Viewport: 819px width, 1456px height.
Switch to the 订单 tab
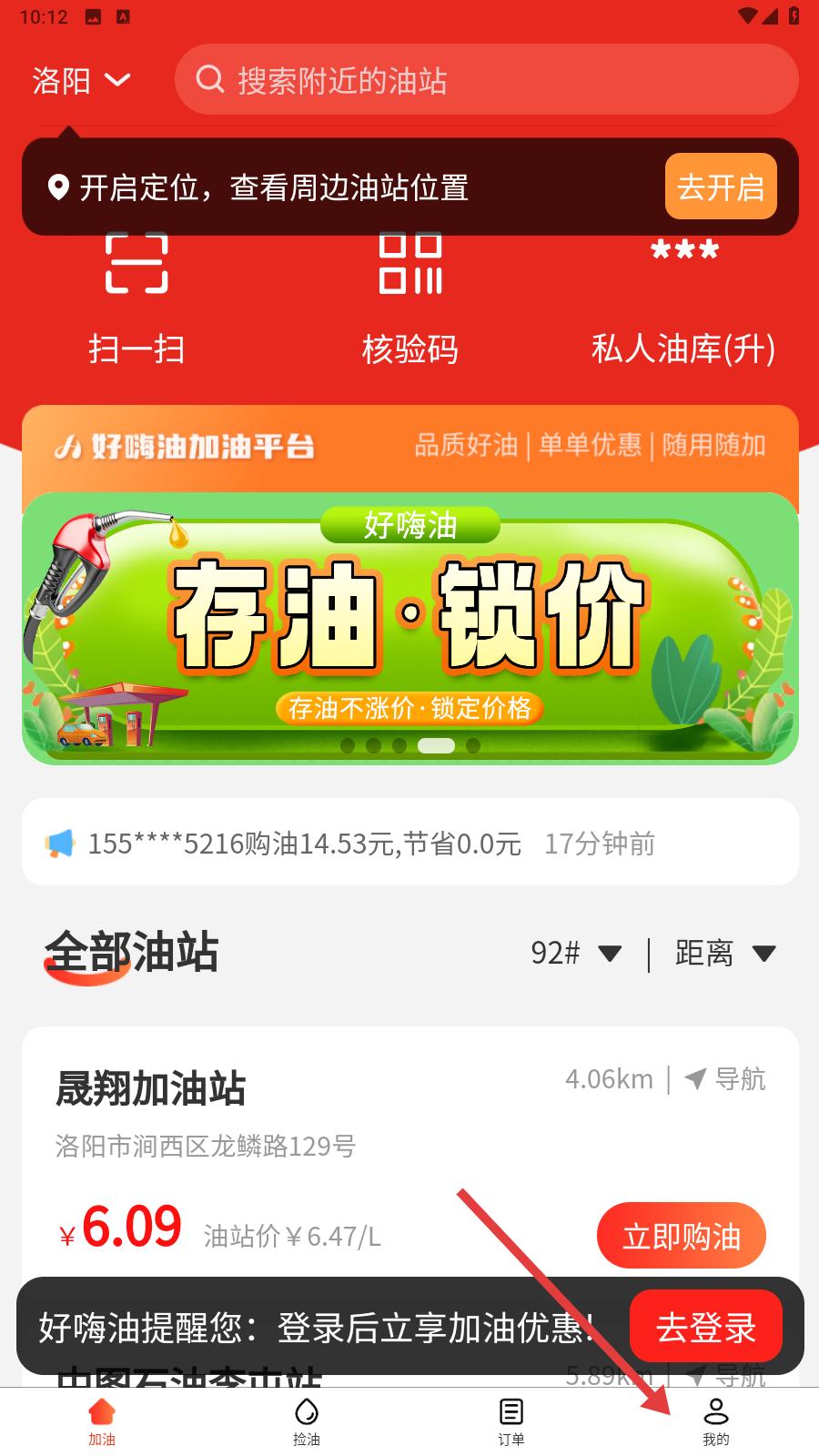pyautogui.click(x=511, y=1421)
